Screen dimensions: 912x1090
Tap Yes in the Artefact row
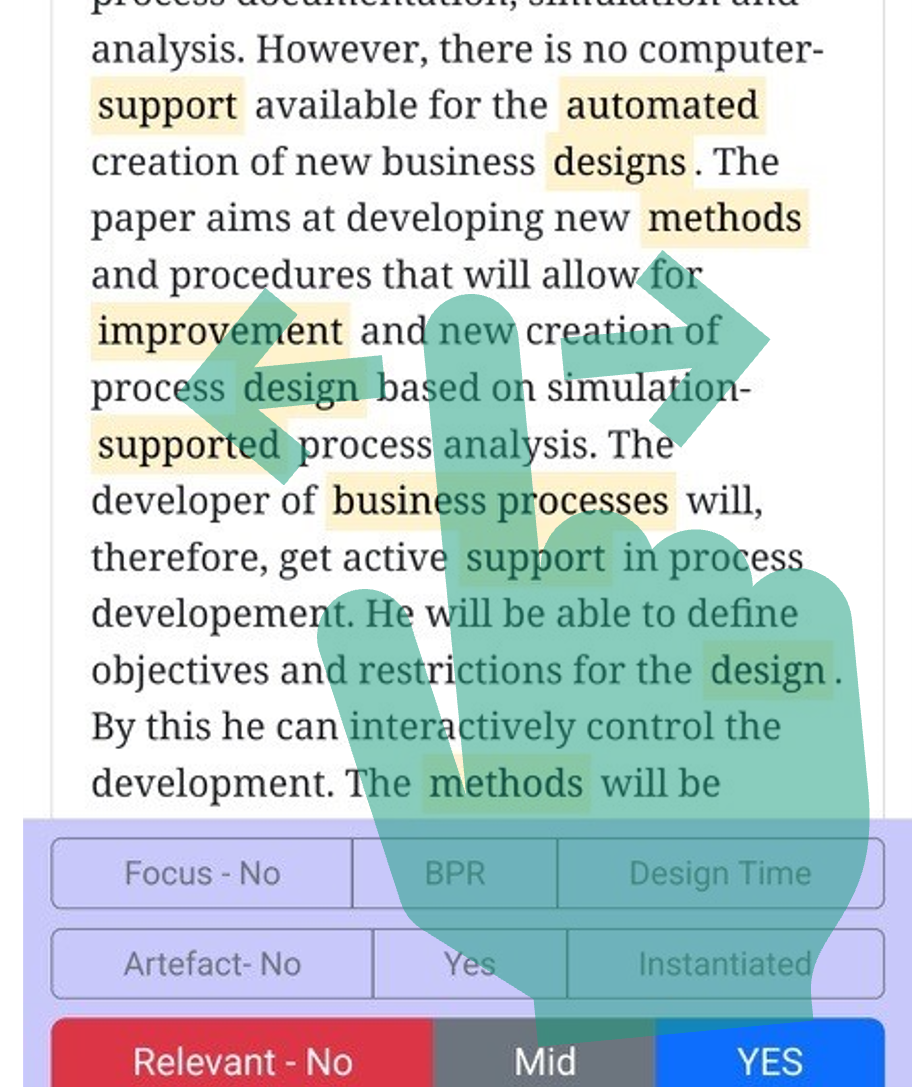[470, 964]
